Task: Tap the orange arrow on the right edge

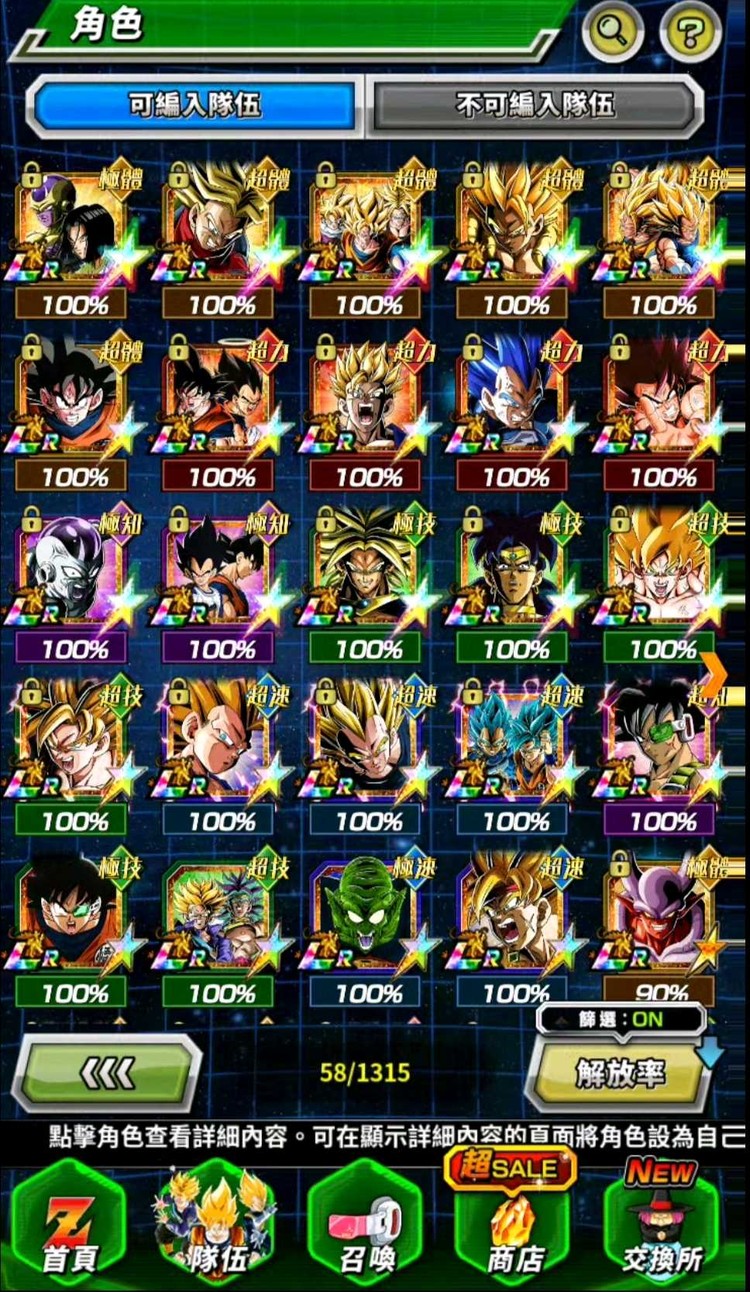Action: tap(715, 675)
